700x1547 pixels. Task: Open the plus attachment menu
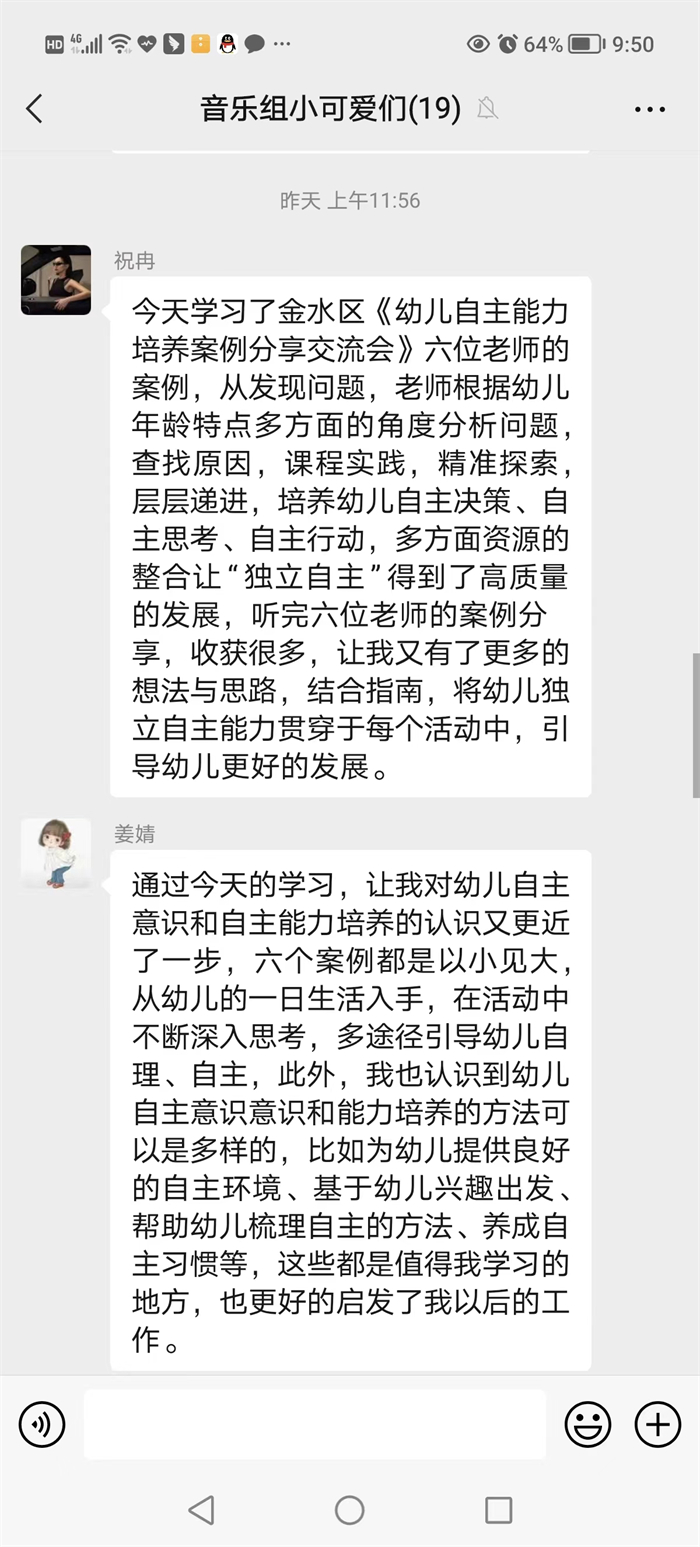click(658, 1425)
